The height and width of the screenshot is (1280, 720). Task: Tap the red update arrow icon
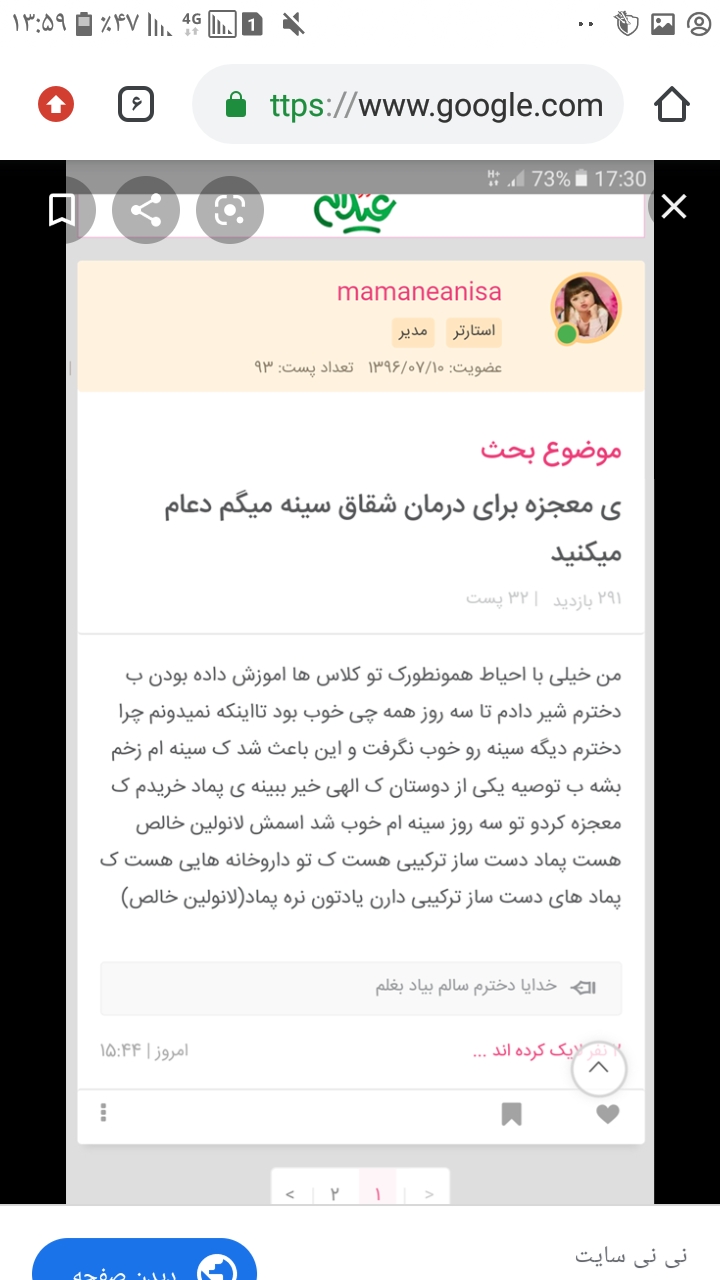[x=56, y=104]
